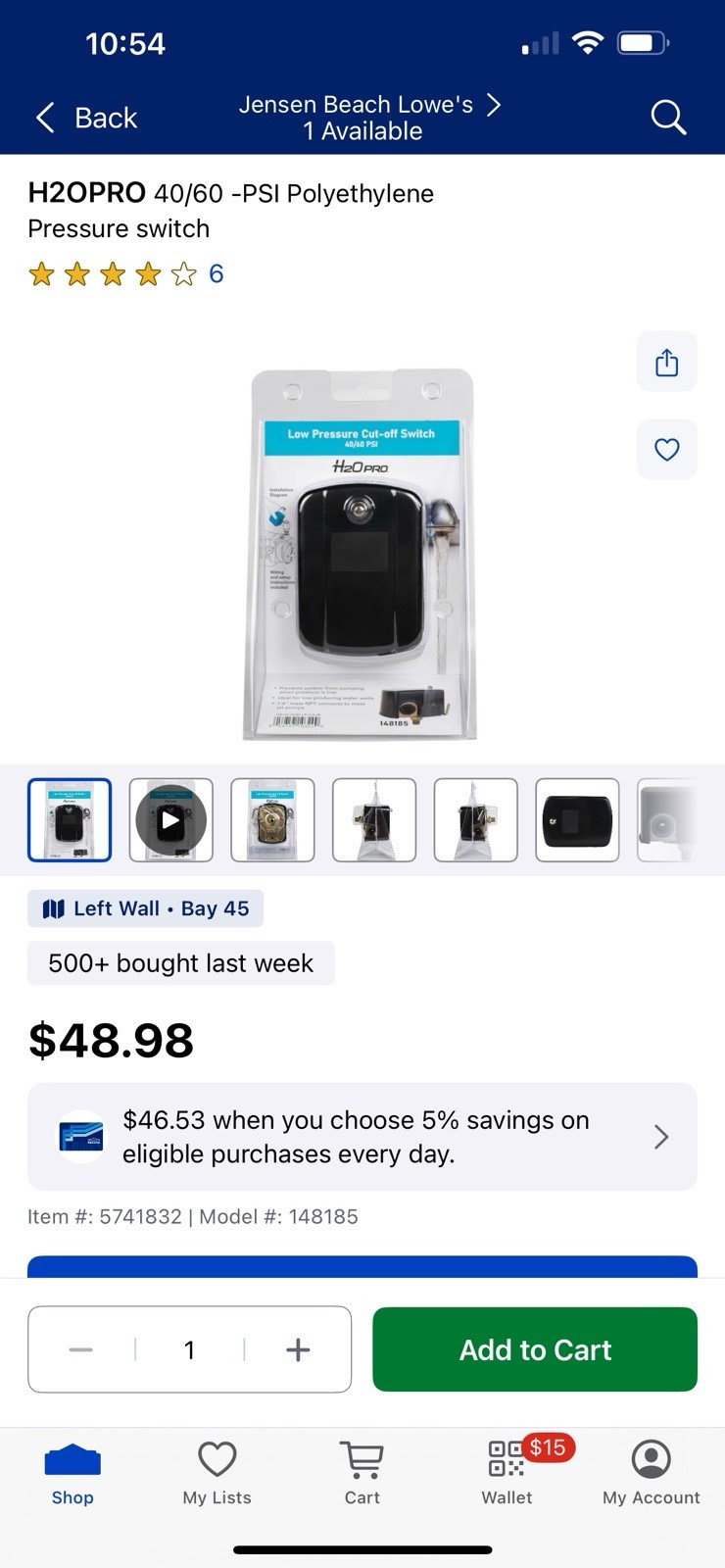Open the search icon
This screenshot has width=725, height=1568.
[x=668, y=118]
